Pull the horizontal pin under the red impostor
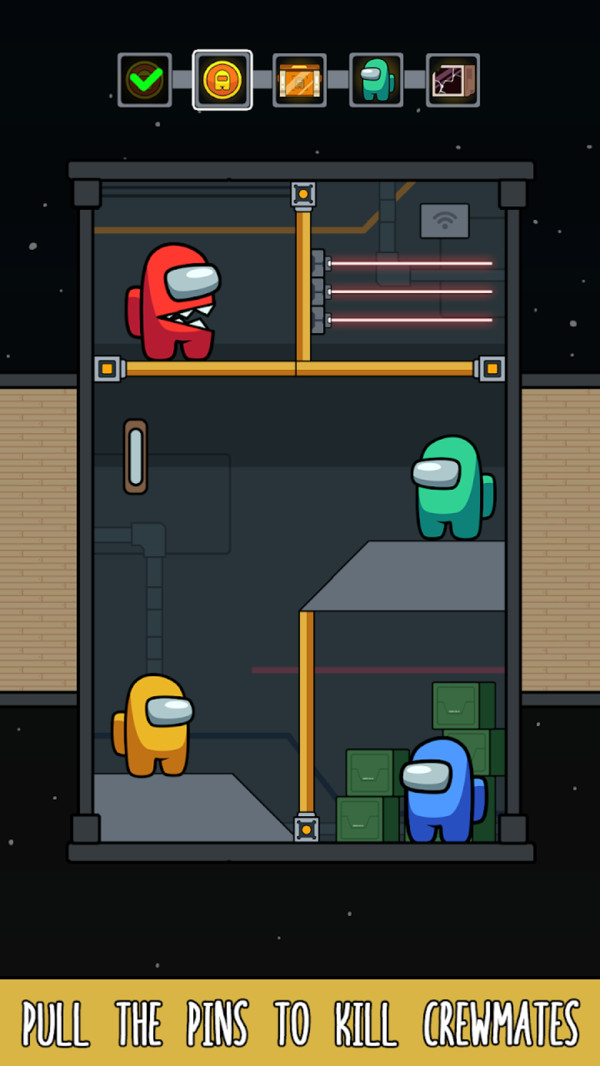Viewport: 600px width, 1066px height. (108, 369)
